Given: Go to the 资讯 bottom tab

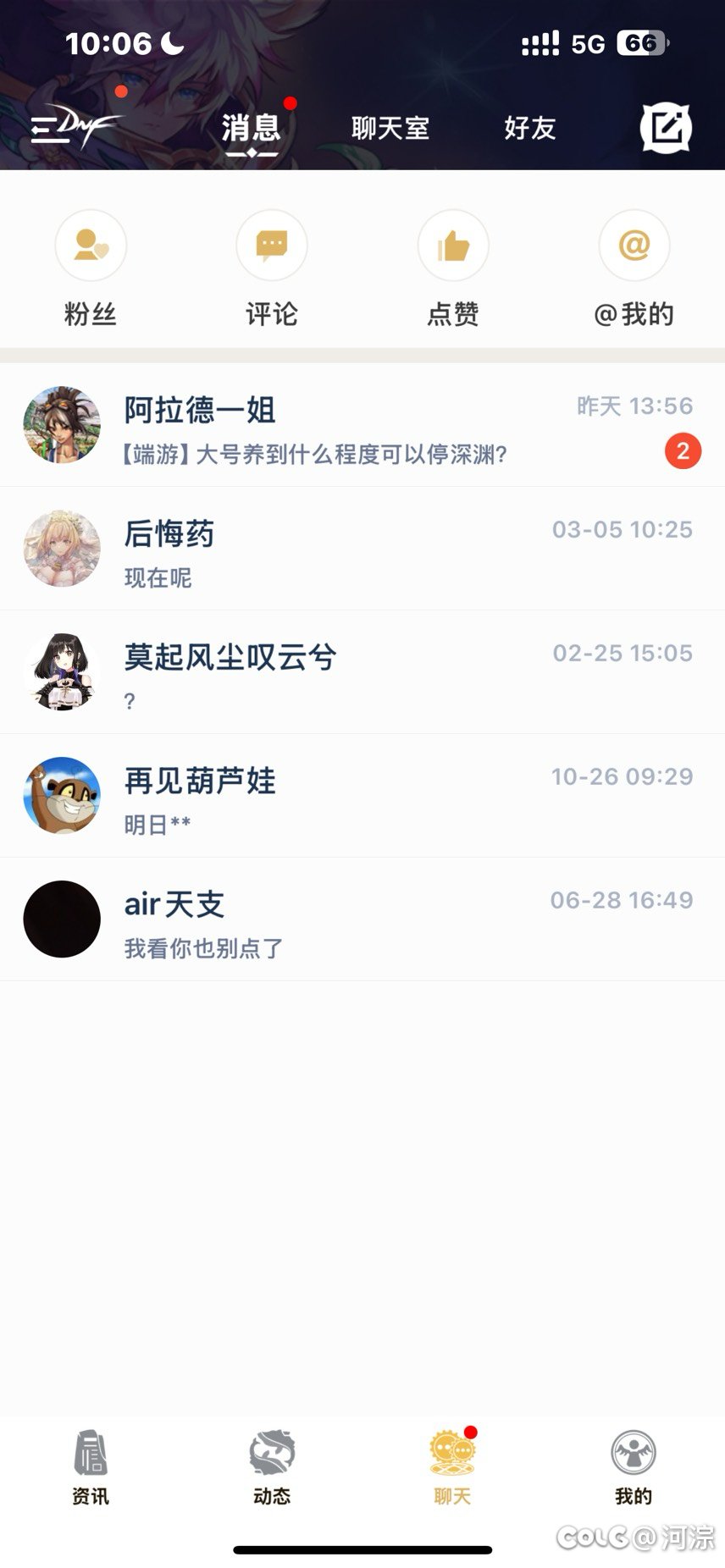Looking at the screenshot, I should 91,1468.
